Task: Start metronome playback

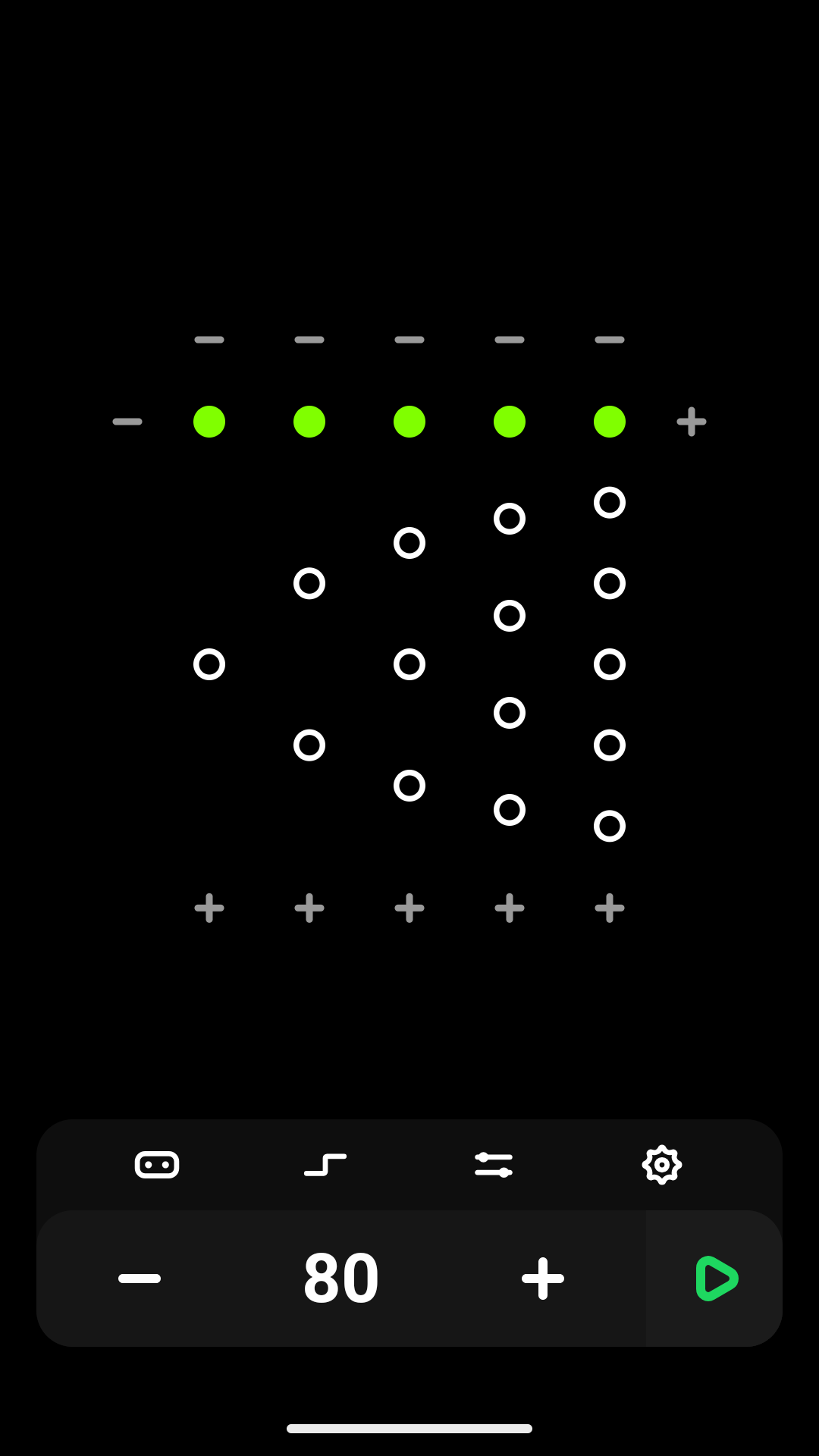Action: pyautogui.click(x=716, y=1279)
